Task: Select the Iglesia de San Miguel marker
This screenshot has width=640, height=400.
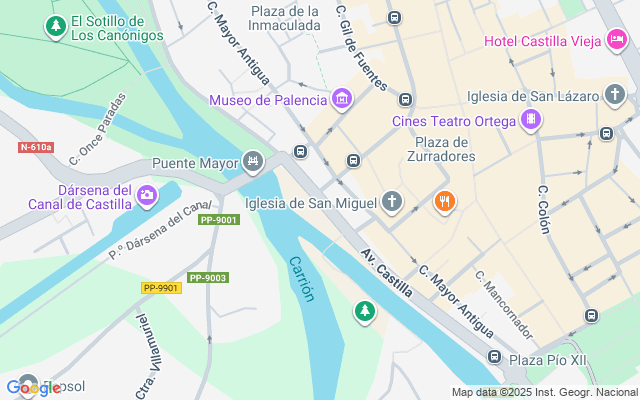Action: (x=392, y=202)
